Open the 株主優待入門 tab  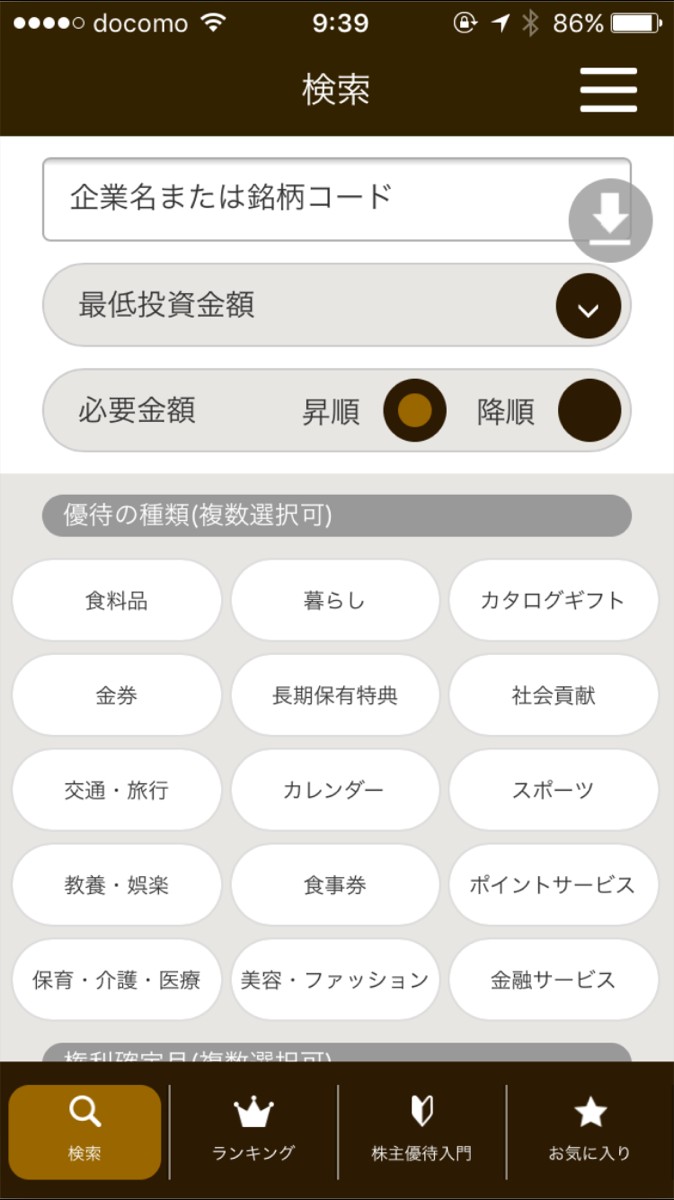[x=422, y=1130]
